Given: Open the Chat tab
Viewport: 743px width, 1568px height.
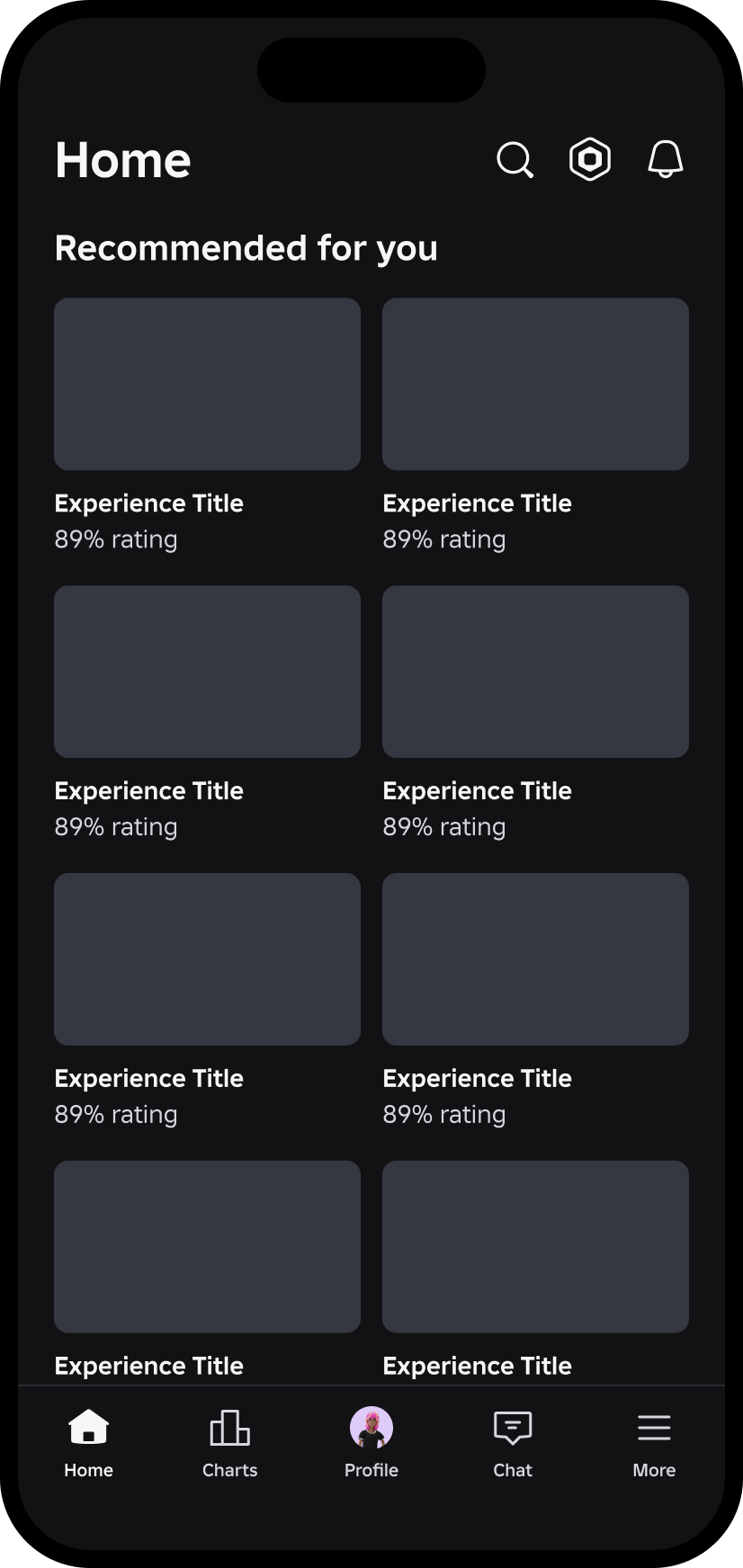Looking at the screenshot, I should [513, 1444].
